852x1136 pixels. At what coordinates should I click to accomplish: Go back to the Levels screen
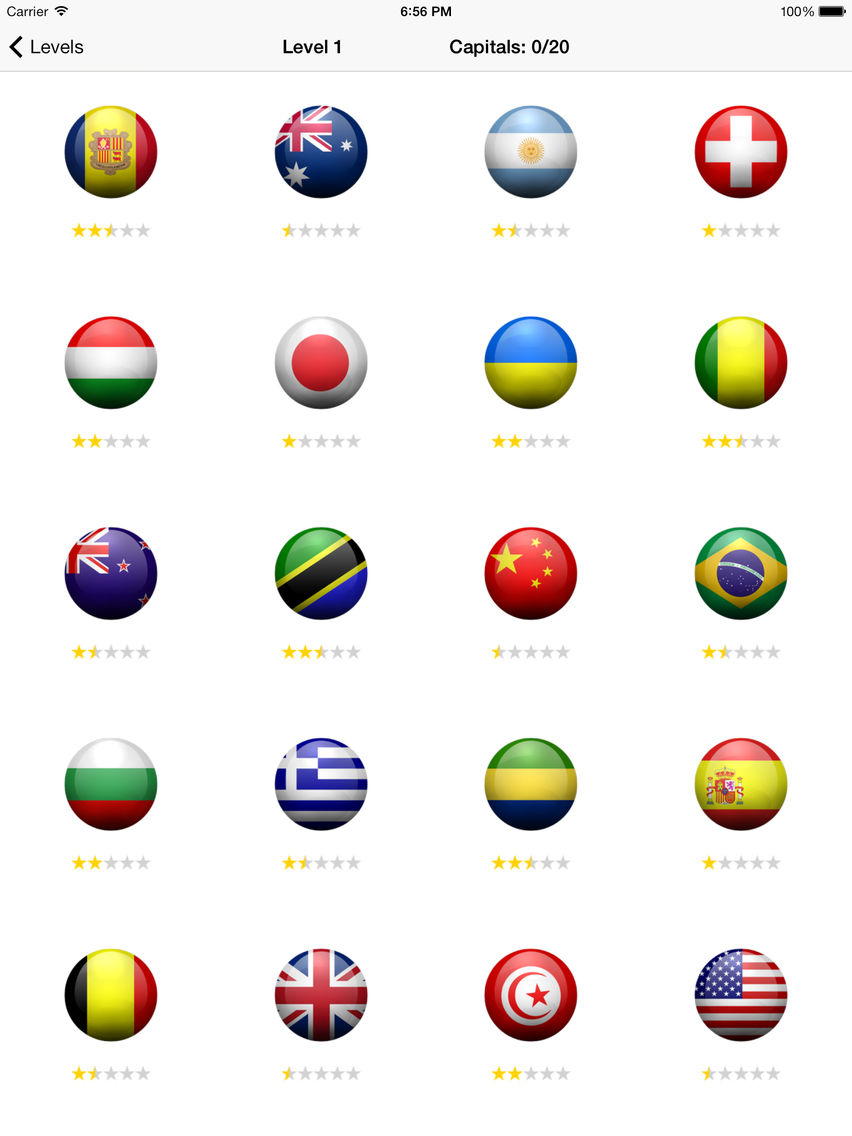coord(45,46)
